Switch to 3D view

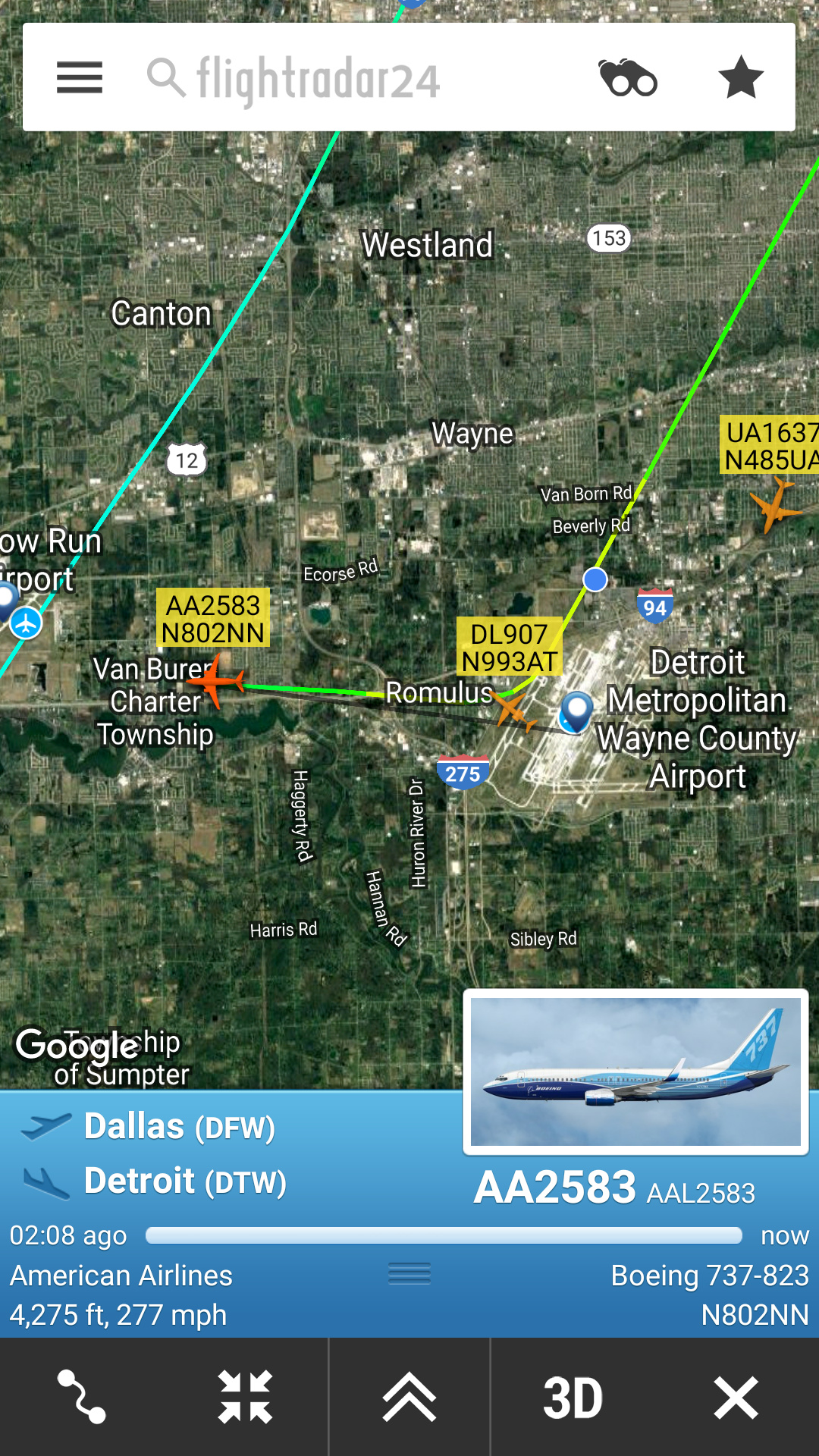coord(573,1397)
